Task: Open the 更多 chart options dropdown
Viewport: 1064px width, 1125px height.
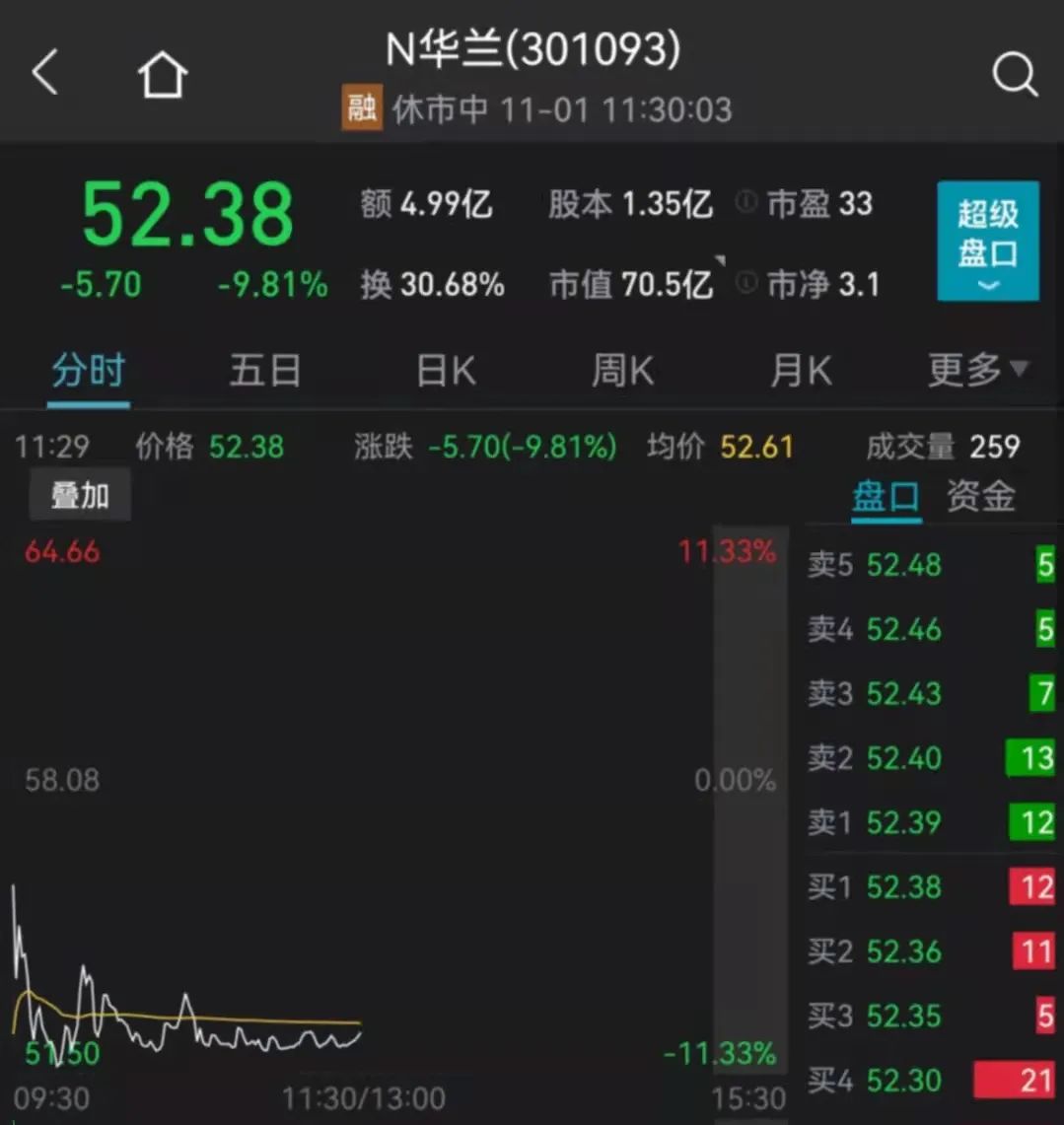Action: pos(977,371)
